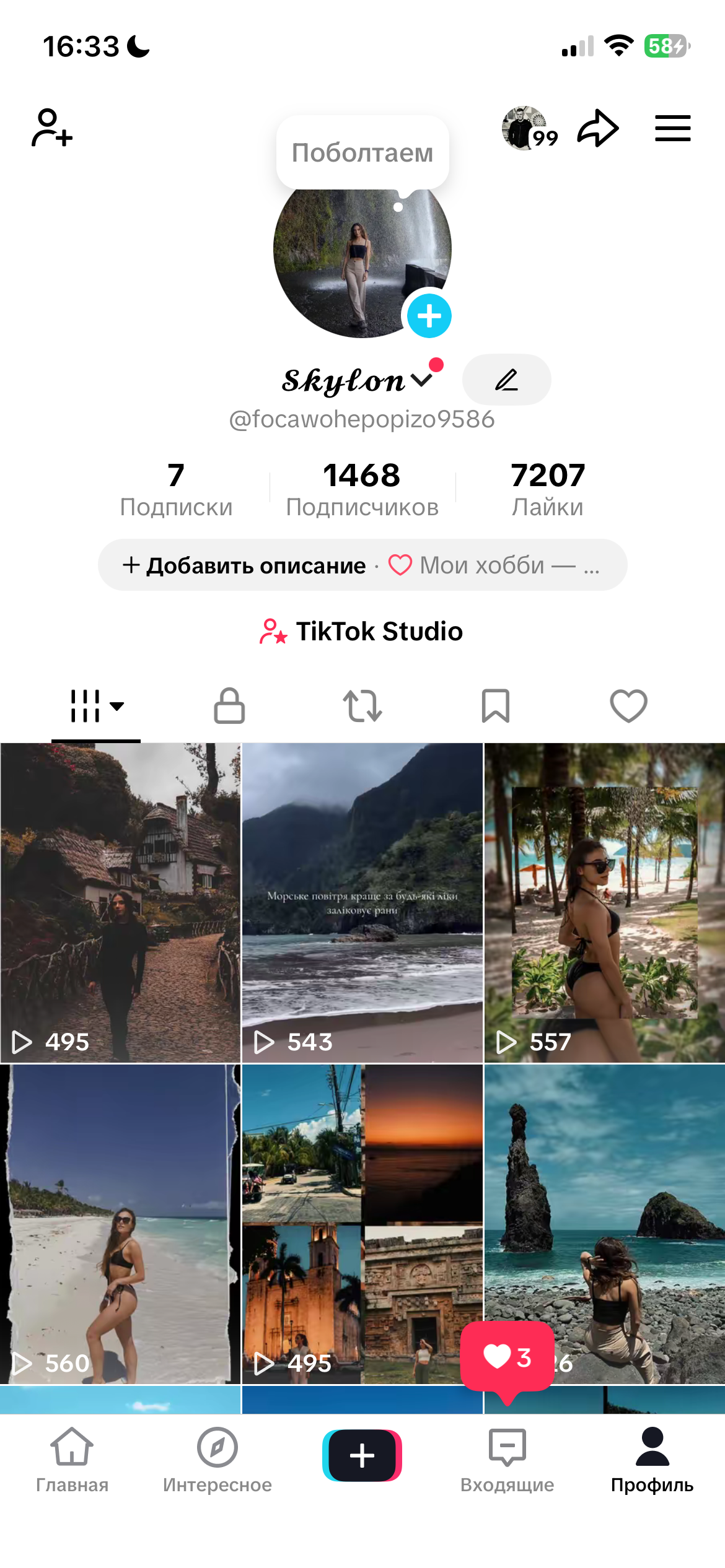The width and height of the screenshot is (725, 1568).
Task: Switch to the reposts tab
Action: coord(362,706)
